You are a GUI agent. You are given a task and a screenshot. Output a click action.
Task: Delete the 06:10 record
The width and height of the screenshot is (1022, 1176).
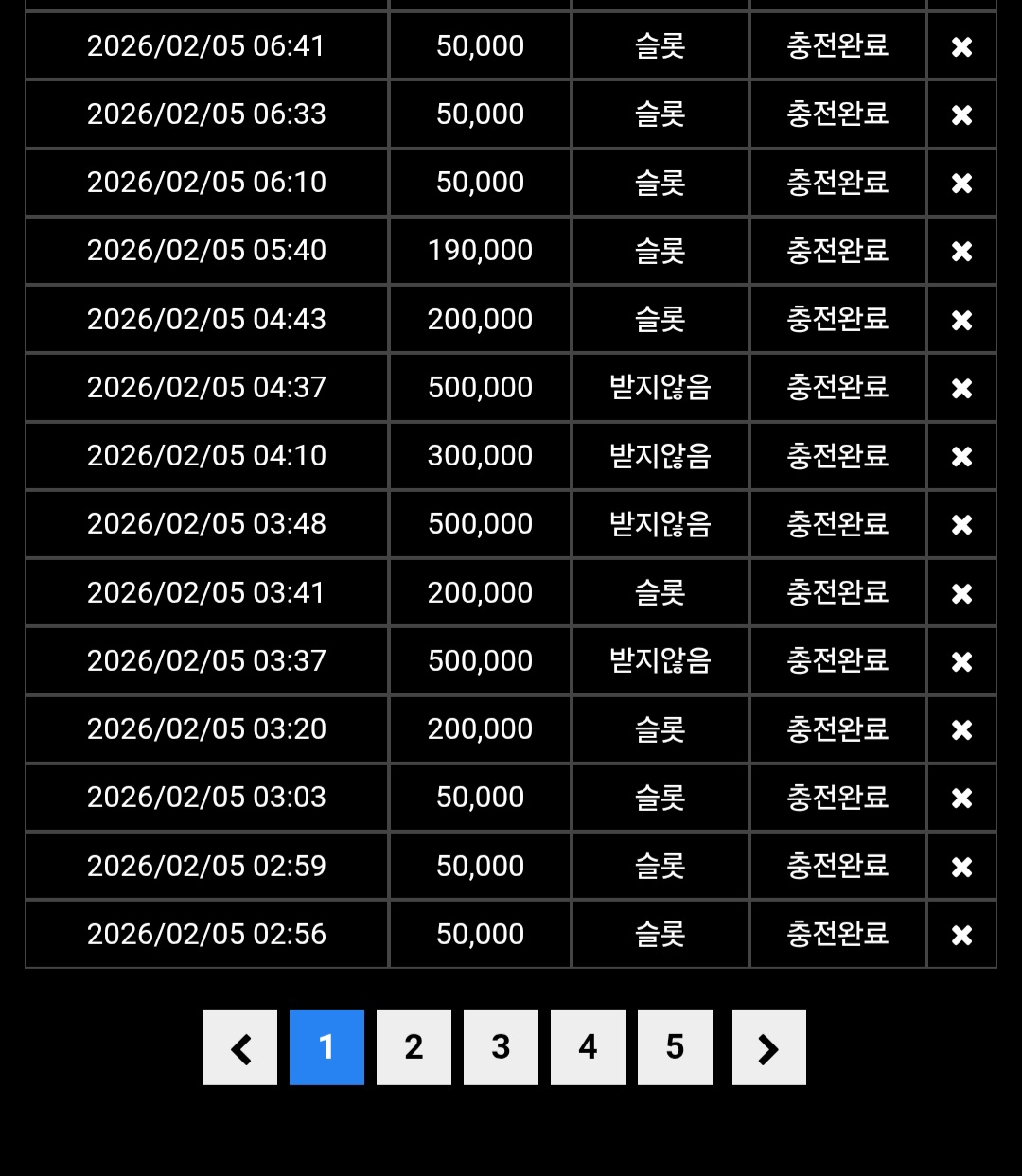click(961, 183)
